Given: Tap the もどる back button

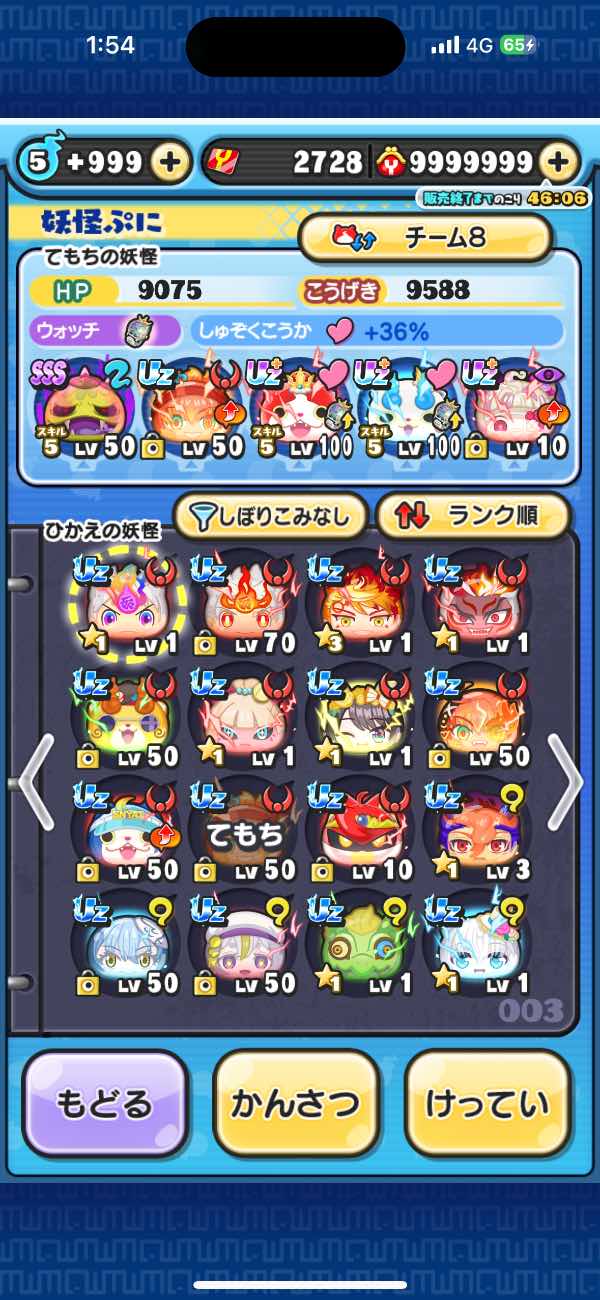Looking at the screenshot, I should [x=105, y=1104].
